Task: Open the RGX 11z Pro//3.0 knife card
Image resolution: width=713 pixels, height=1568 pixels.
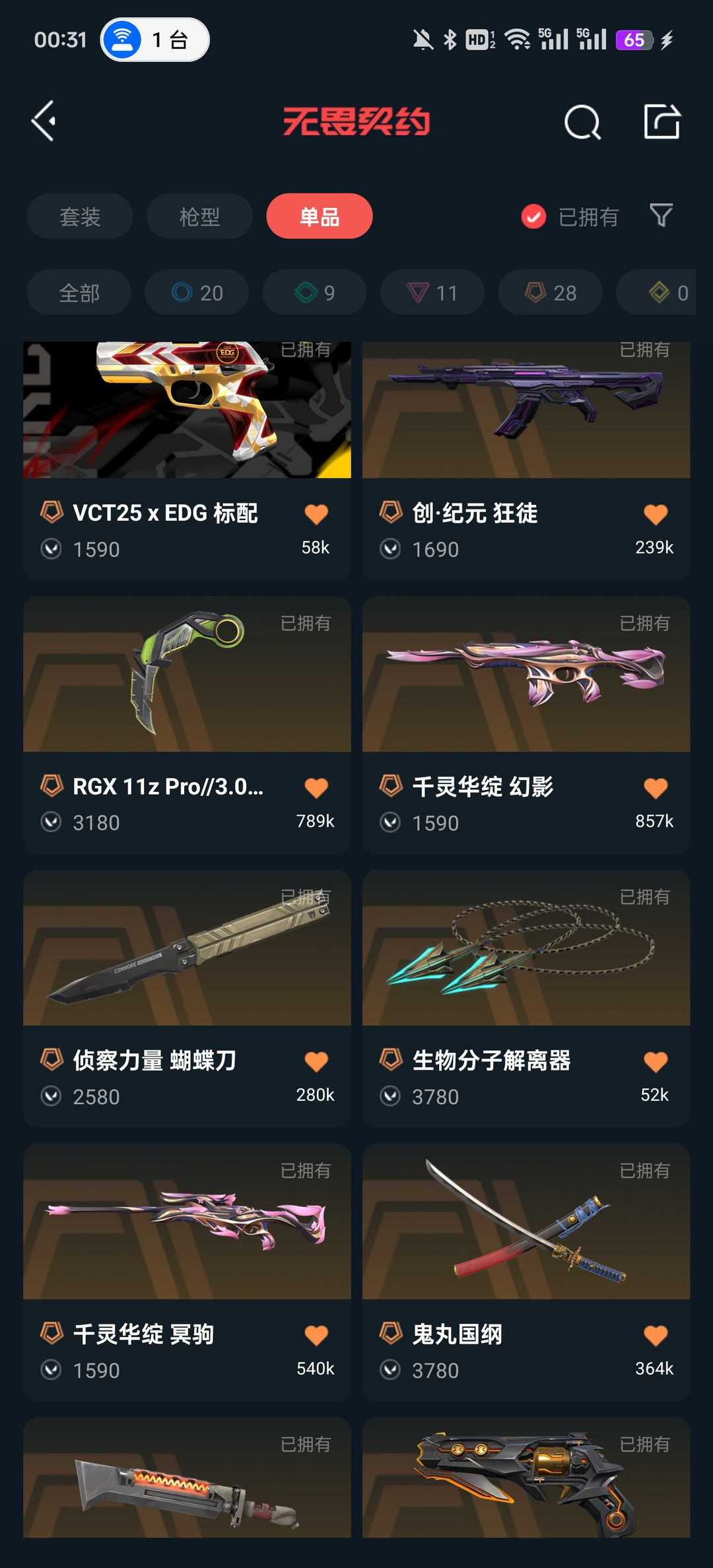Action: (x=187, y=725)
